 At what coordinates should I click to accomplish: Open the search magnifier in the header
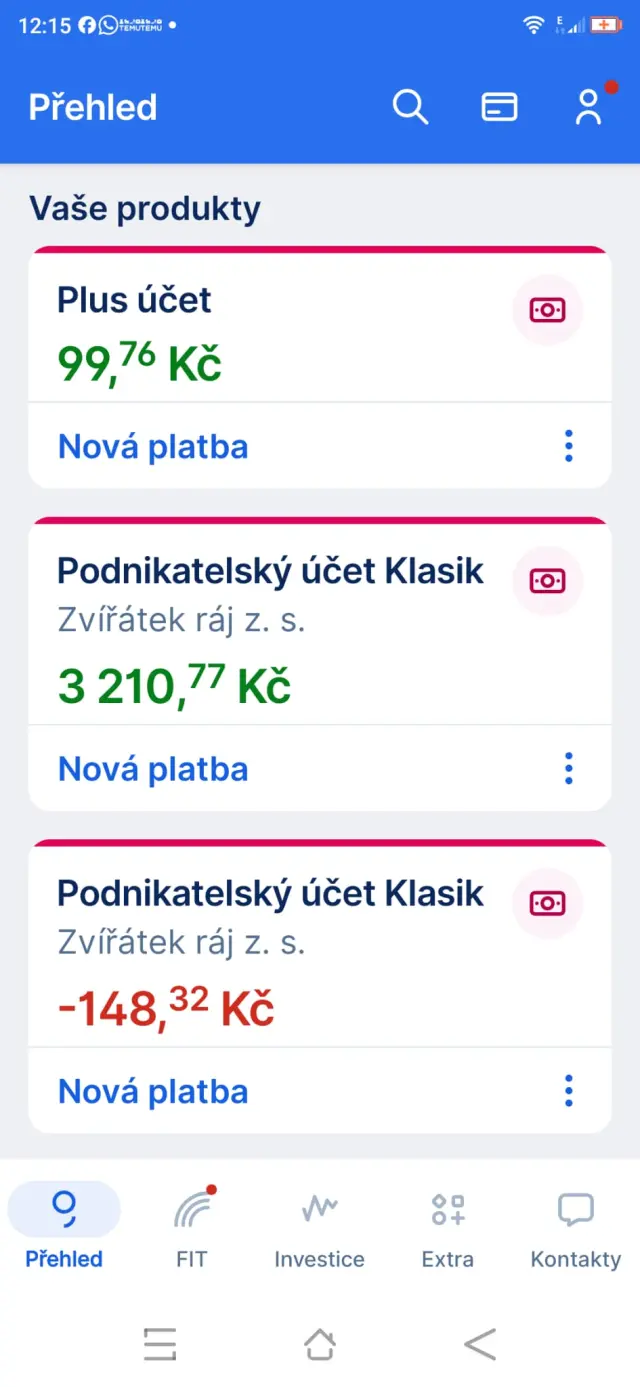[410, 107]
